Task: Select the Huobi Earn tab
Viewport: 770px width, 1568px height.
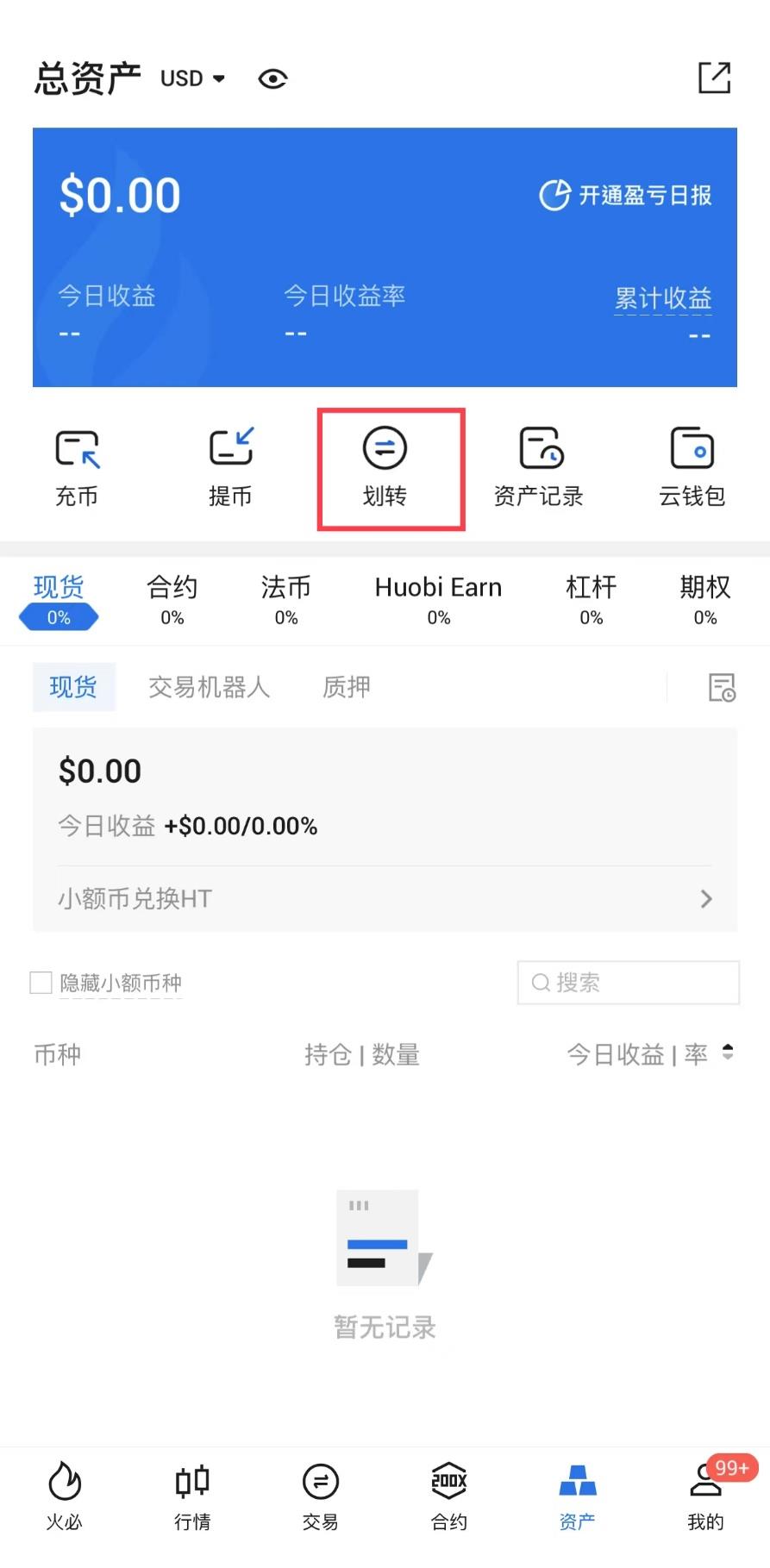Action: pyautogui.click(x=438, y=599)
